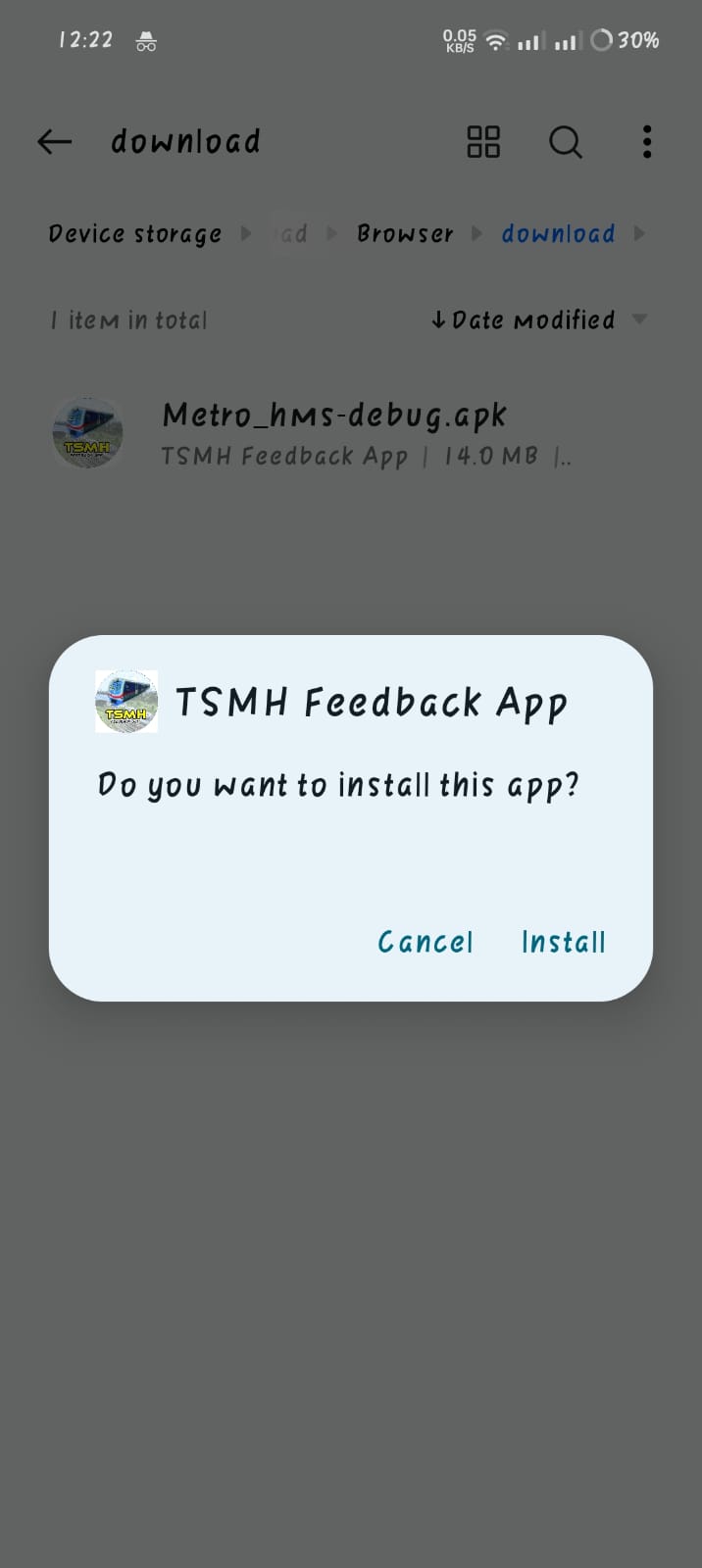
Task: Jump to Device storage in breadcrumb
Action: coord(135,234)
